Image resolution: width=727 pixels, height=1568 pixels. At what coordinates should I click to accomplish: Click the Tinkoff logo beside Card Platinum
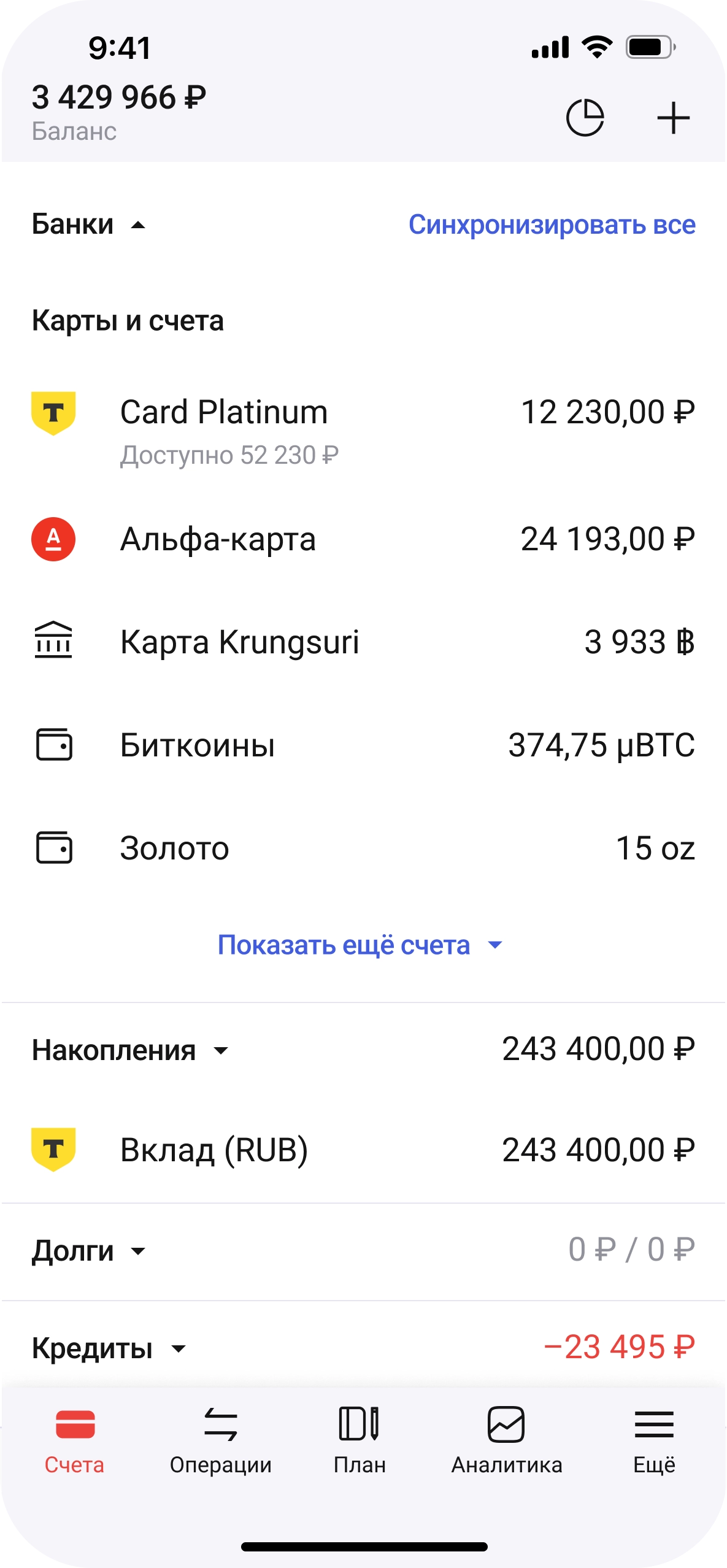point(52,411)
